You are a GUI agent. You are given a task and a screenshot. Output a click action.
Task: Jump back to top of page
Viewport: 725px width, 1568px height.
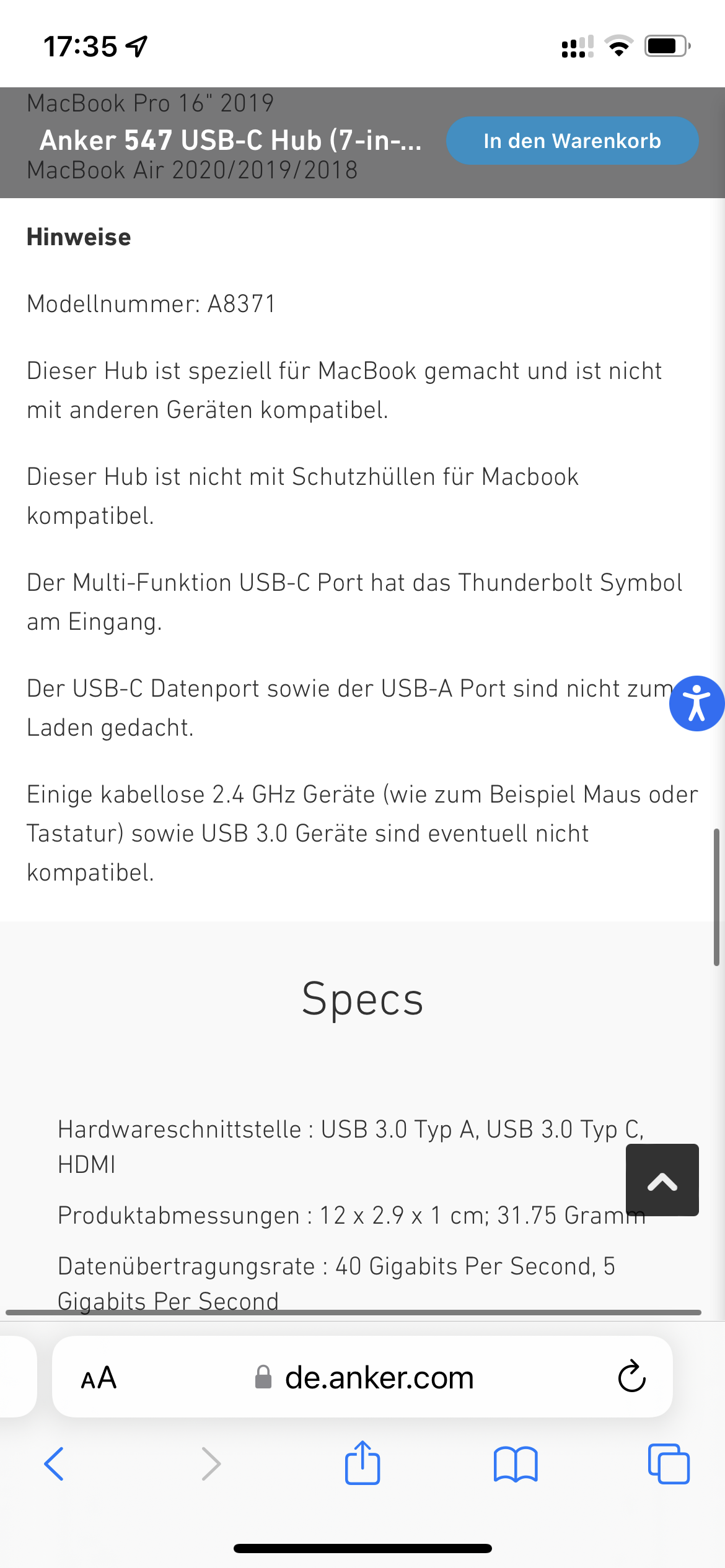(662, 1180)
